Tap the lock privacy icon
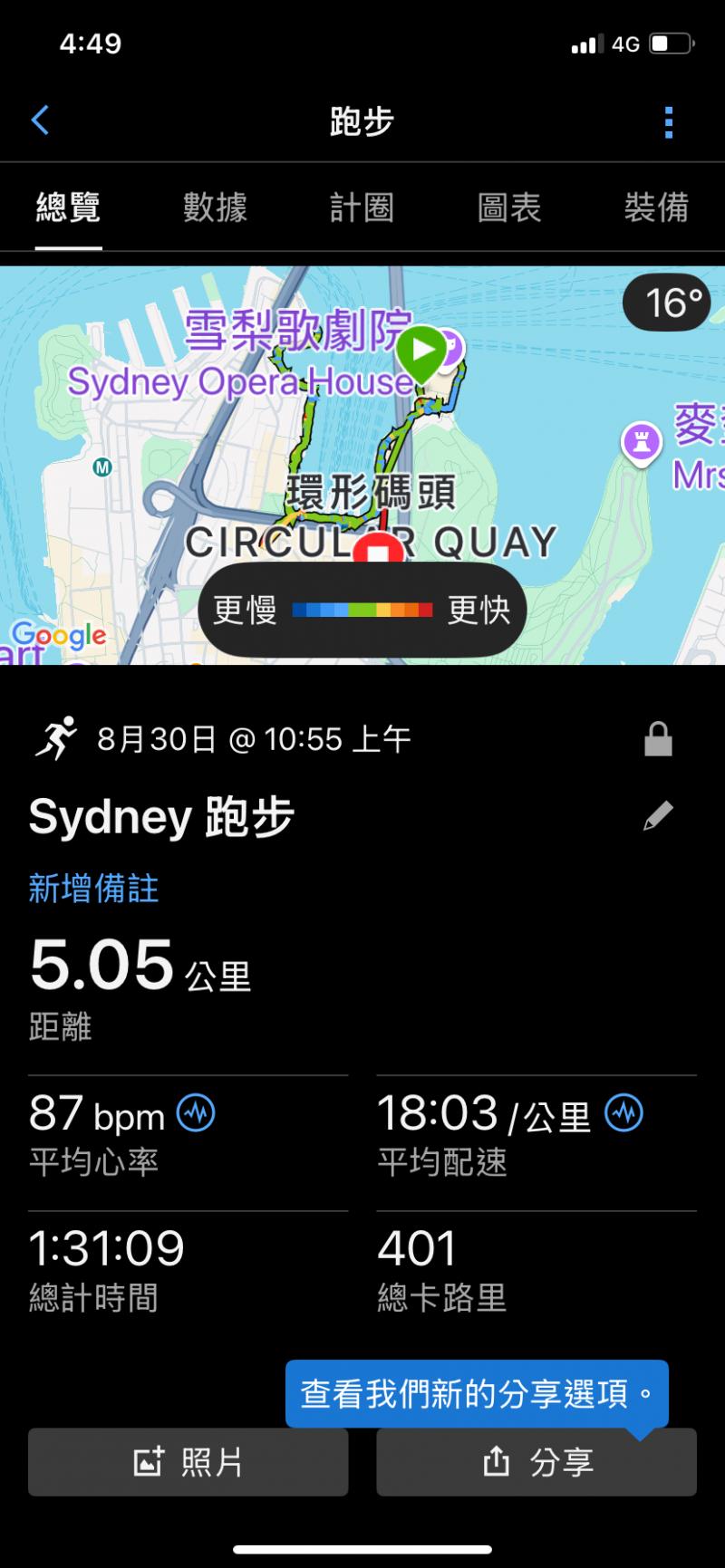 (658, 739)
